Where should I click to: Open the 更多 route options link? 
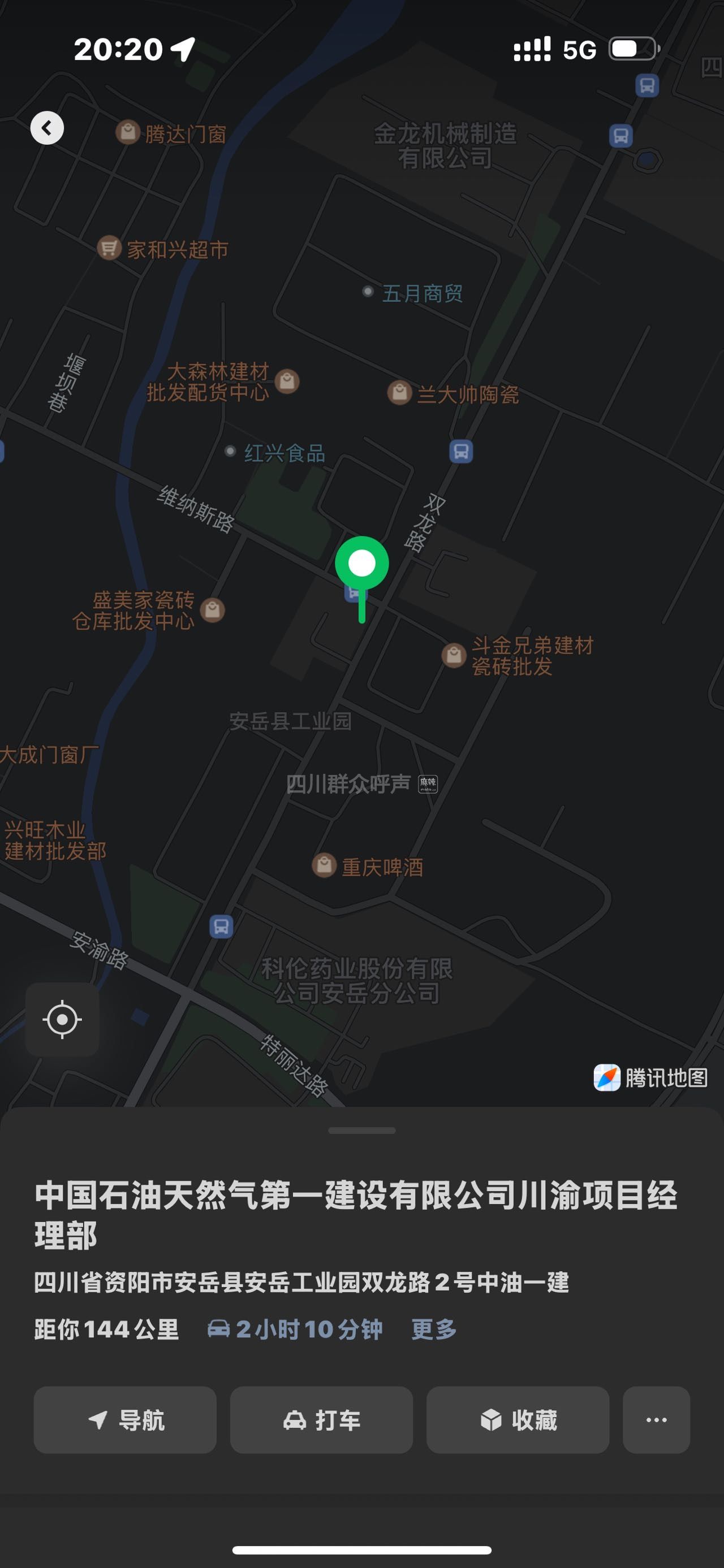tap(433, 1329)
